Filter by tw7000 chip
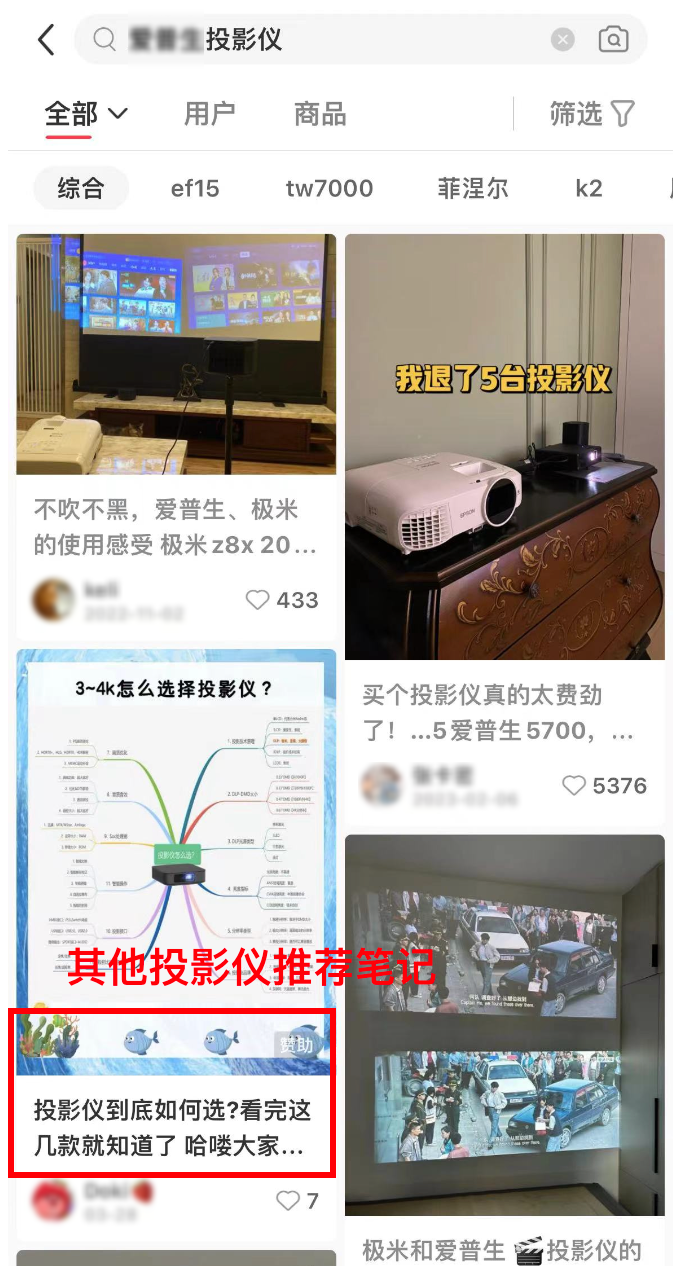 coord(329,188)
